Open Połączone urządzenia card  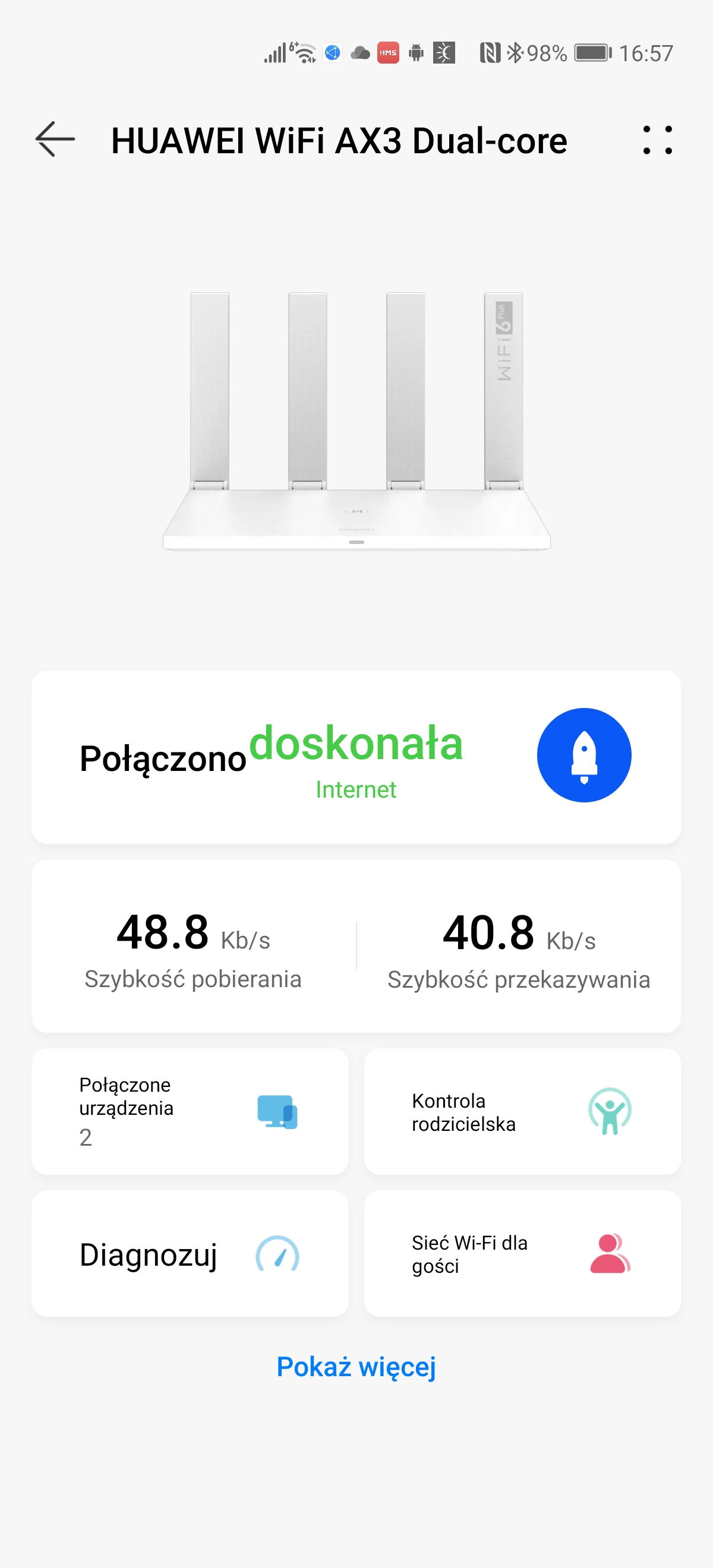(190, 1111)
